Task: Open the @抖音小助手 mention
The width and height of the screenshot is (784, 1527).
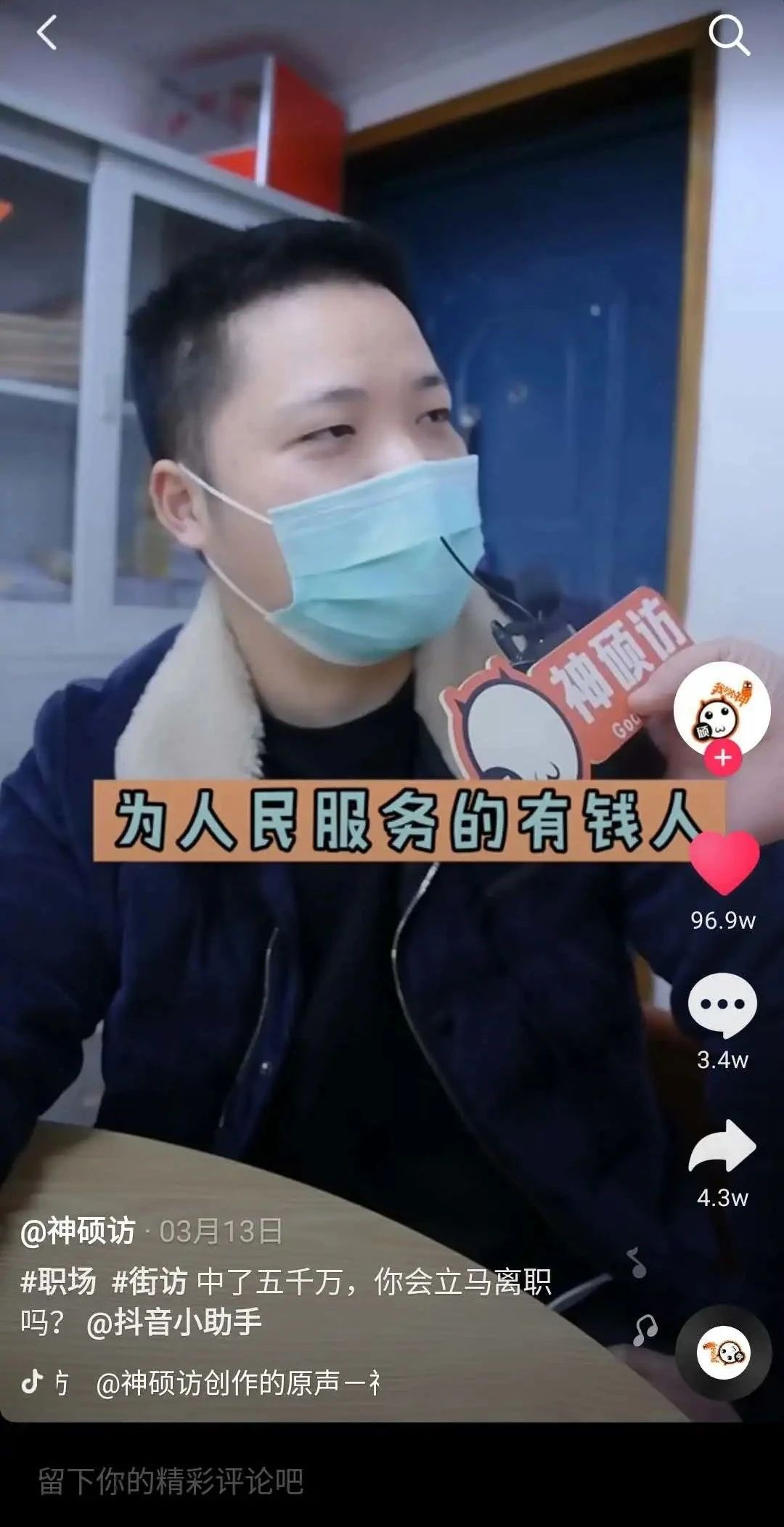Action: tap(174, 1322)
